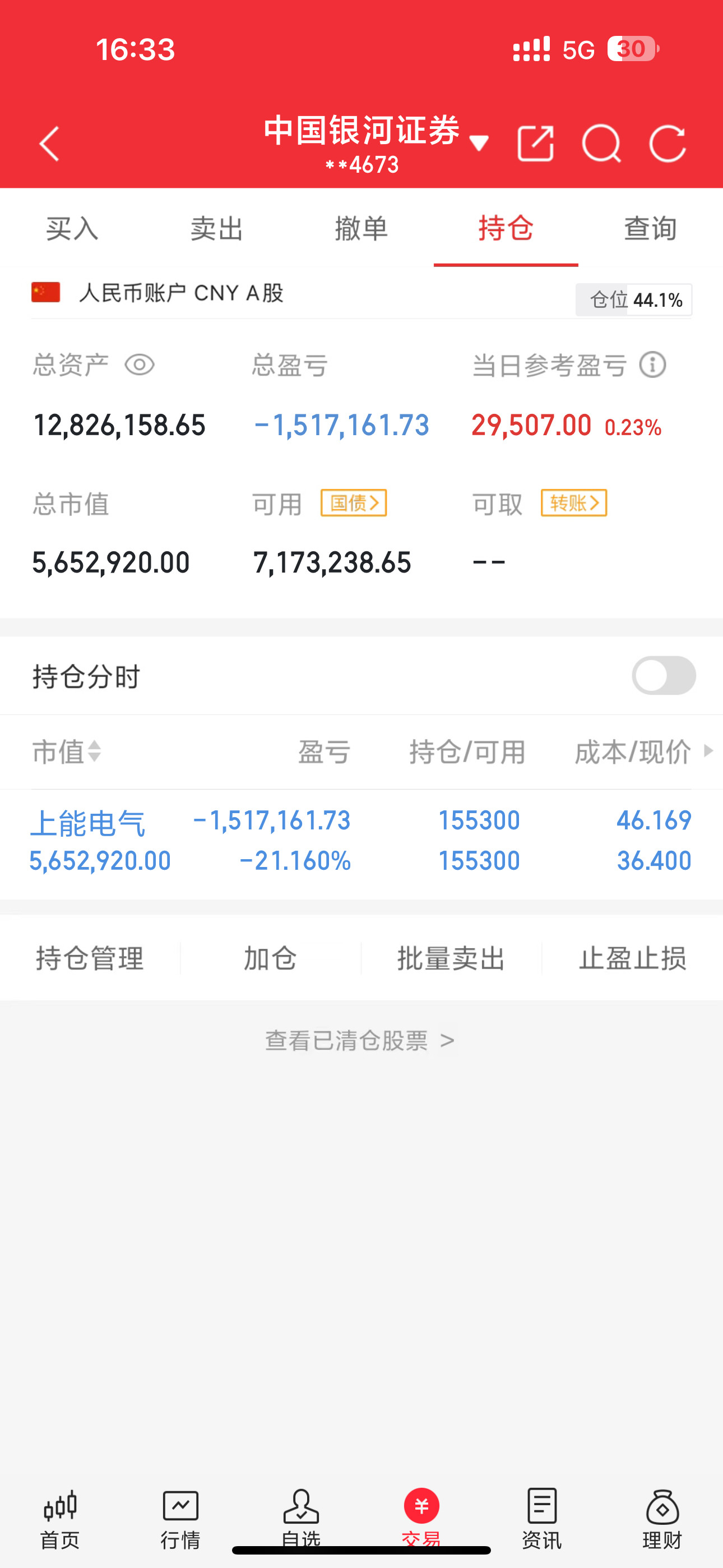Tap the 国债 button beside 可用
This screenshot has height=1568, width=723.
(x=353, y=503)
